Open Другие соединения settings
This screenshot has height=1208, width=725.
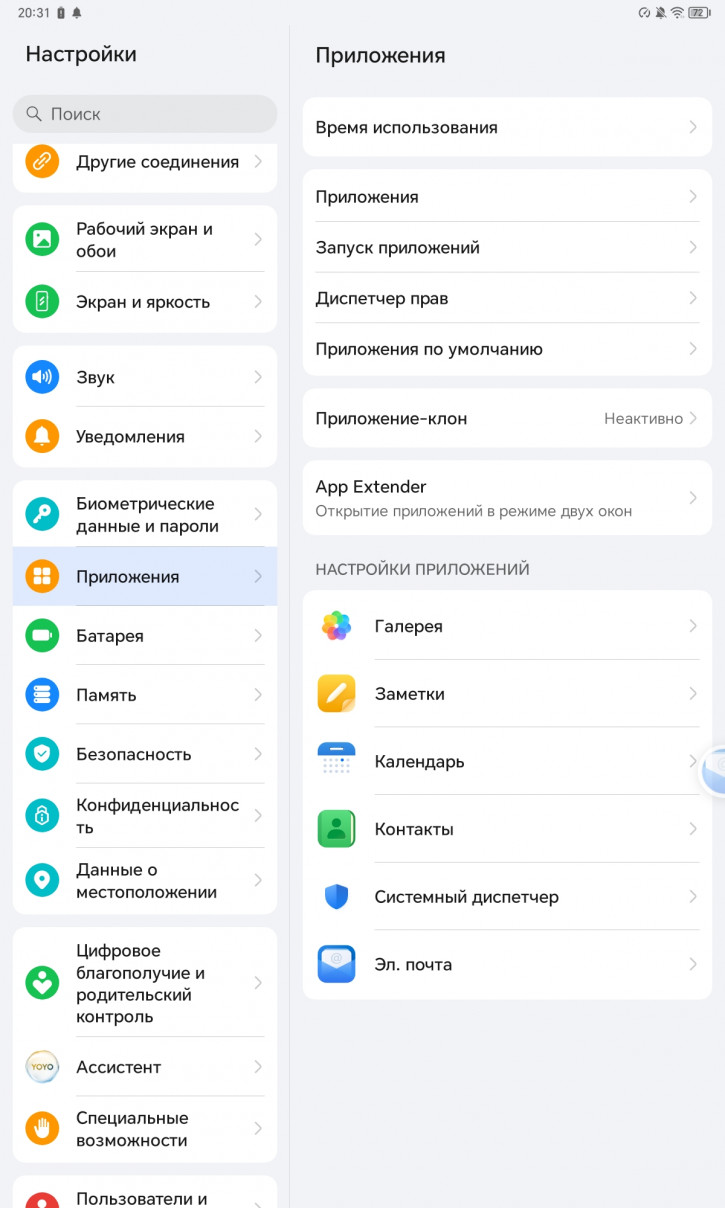tap(145, 162)
